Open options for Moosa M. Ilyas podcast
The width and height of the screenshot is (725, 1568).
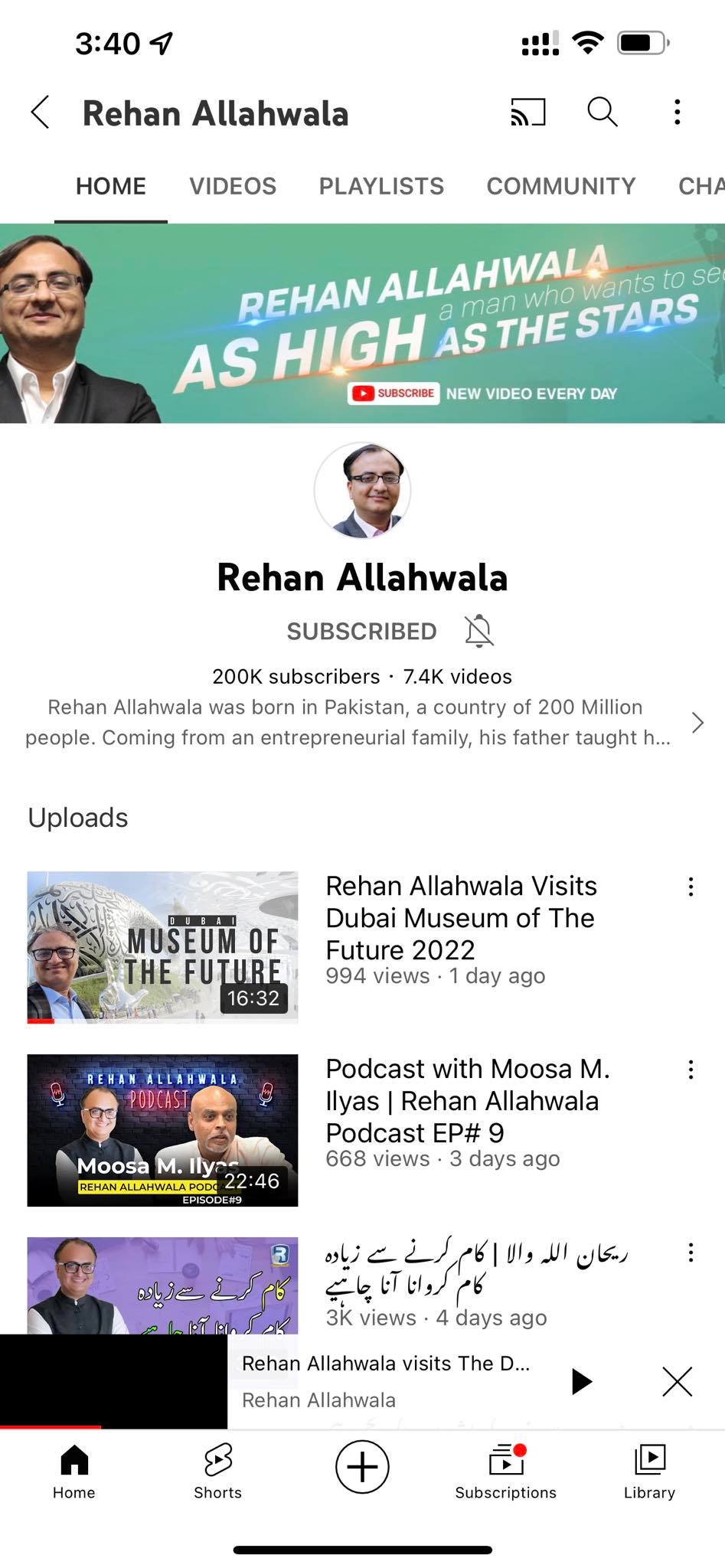[691, 1070]
